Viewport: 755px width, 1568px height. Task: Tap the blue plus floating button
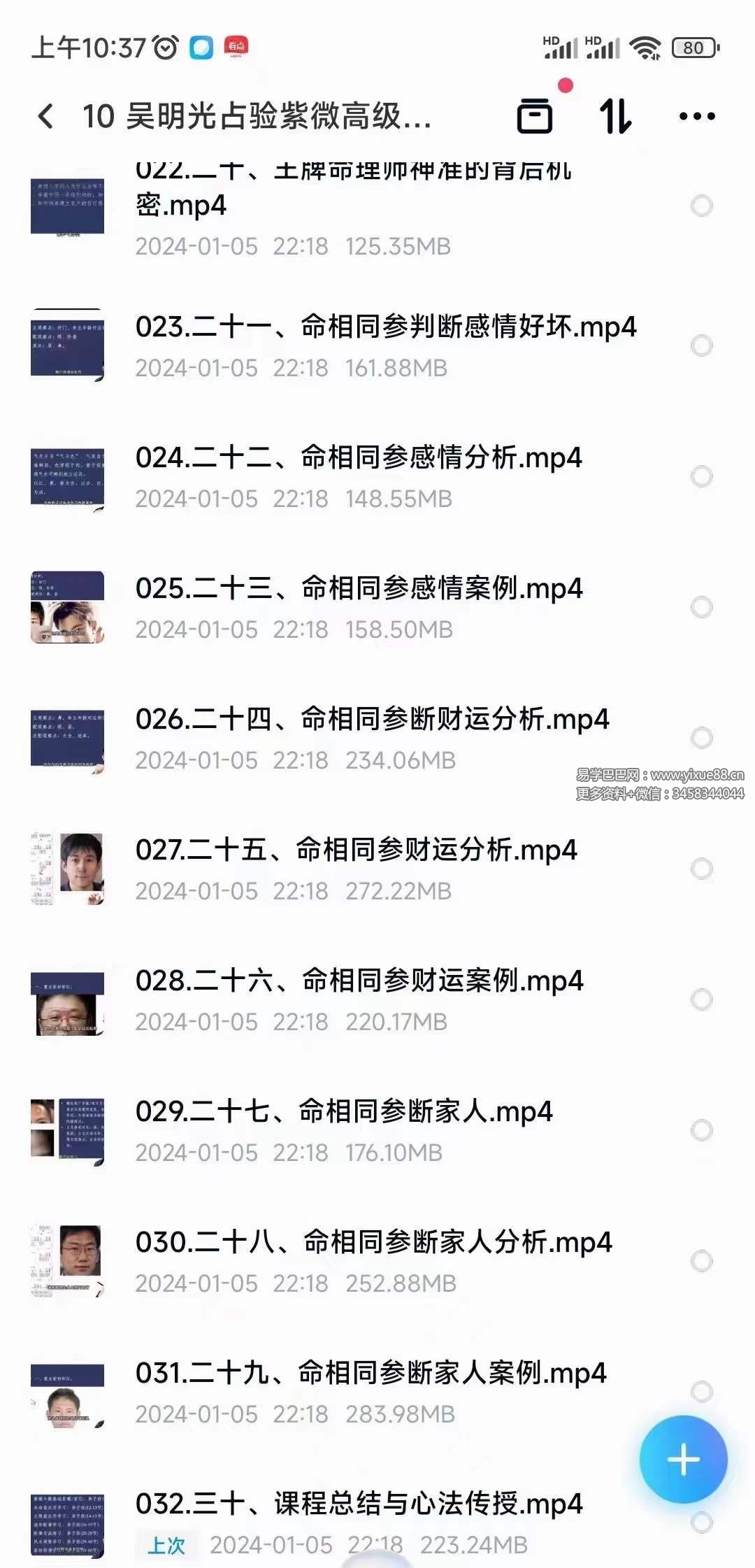(x=683, y=1459)
